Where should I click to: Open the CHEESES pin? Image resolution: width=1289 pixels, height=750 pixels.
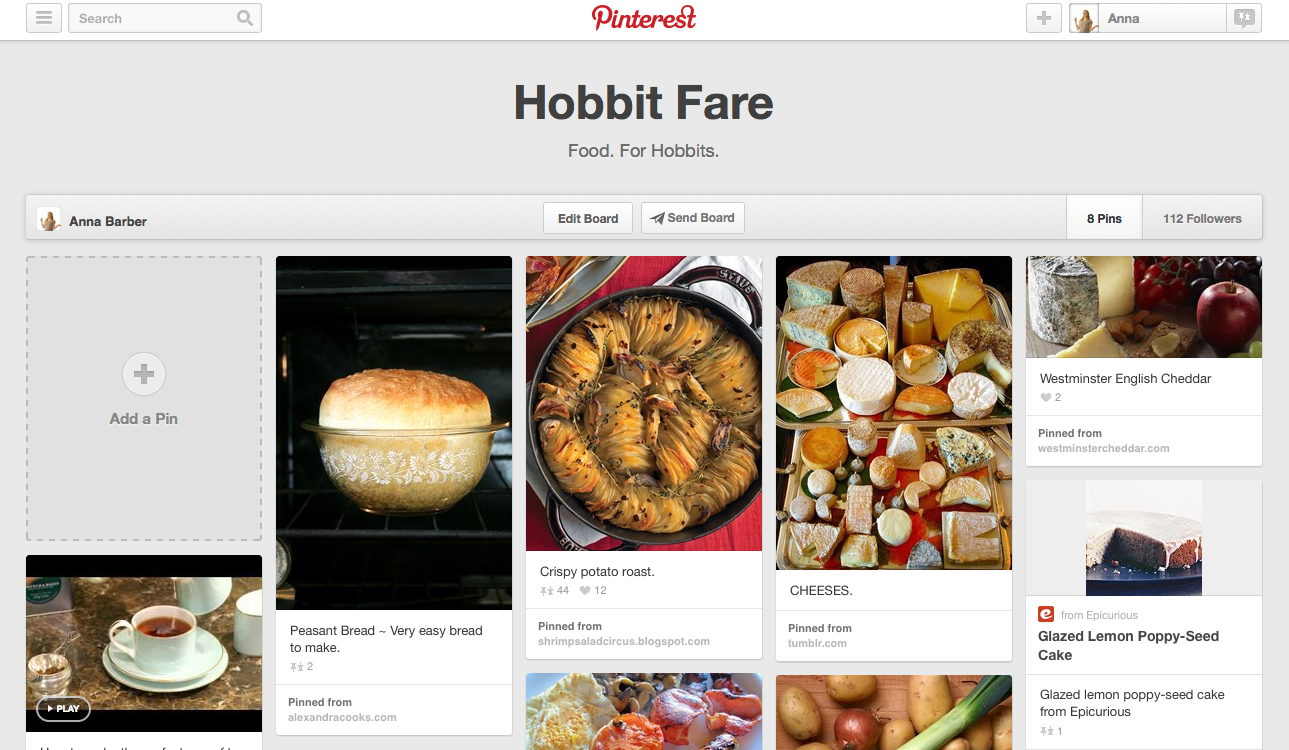[x=894, y=413]
